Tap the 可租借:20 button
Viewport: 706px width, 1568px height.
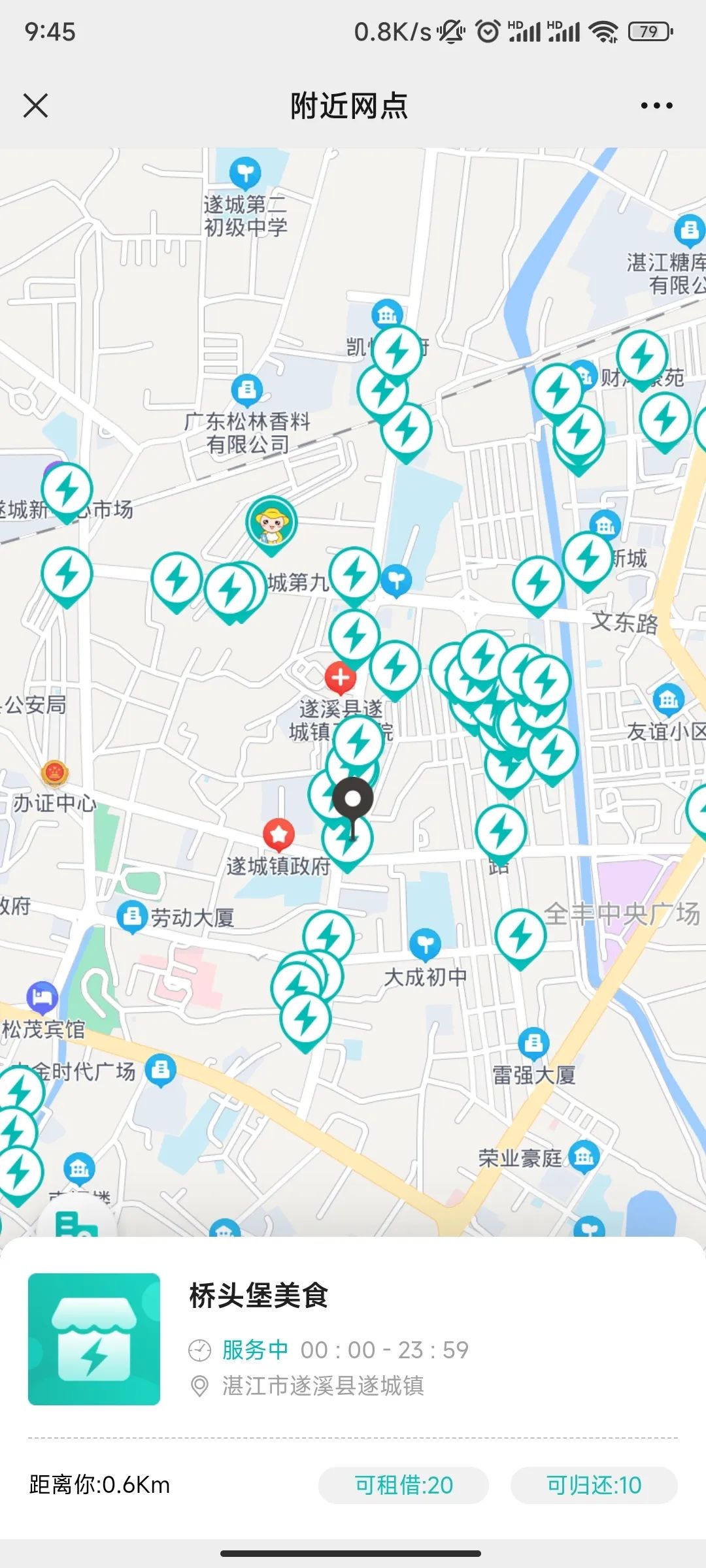(403, 1485)
